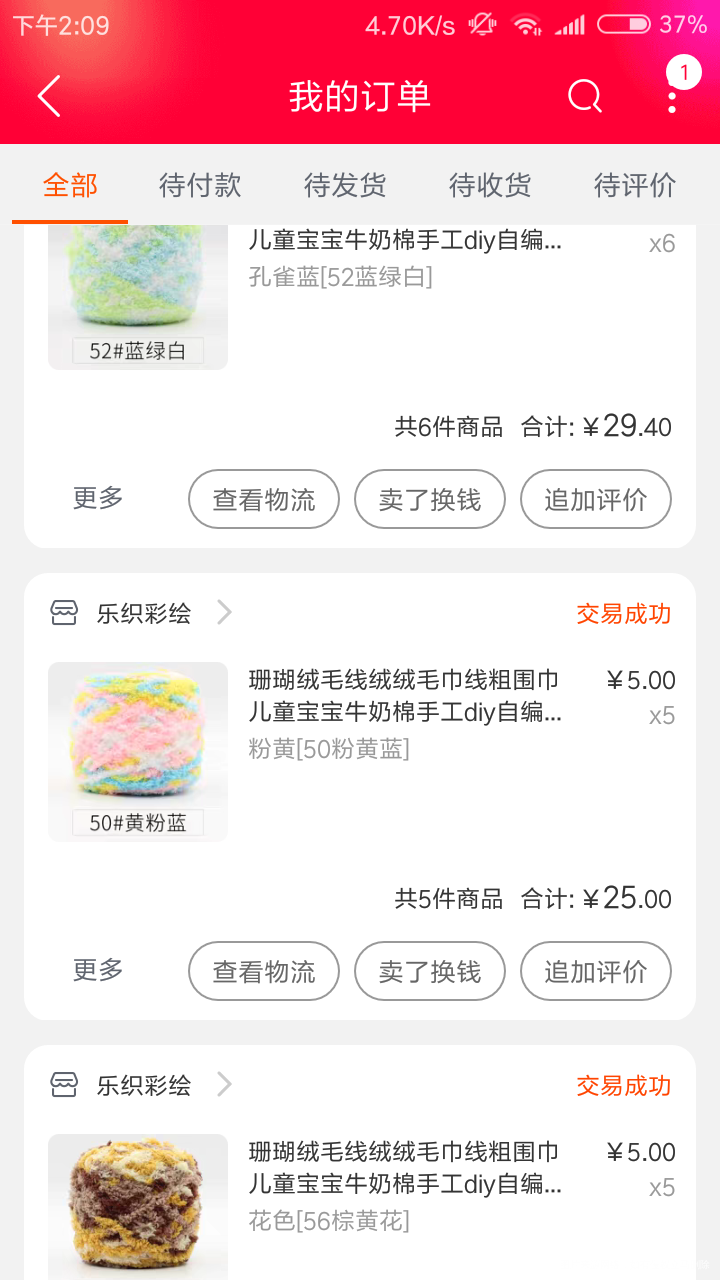Open the 50#黄粉蓝 yarn product thumbnail
Viewport: 720px width, 1280px height.
click(x=137, y=751)
